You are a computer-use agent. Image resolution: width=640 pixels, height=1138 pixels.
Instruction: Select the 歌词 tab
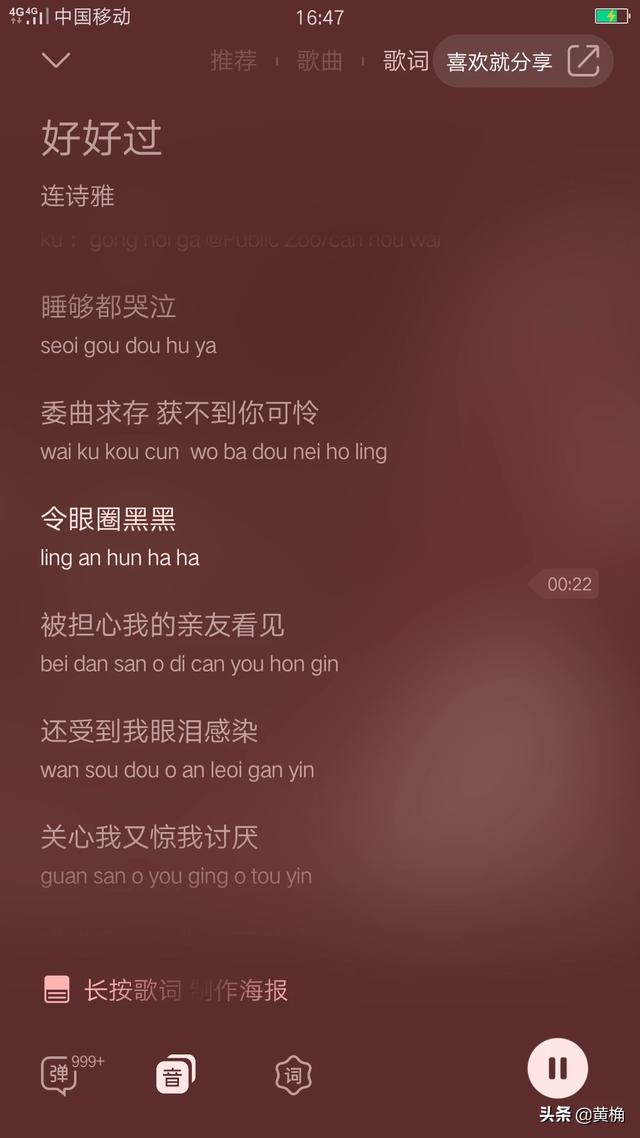[x=406, y=61]
